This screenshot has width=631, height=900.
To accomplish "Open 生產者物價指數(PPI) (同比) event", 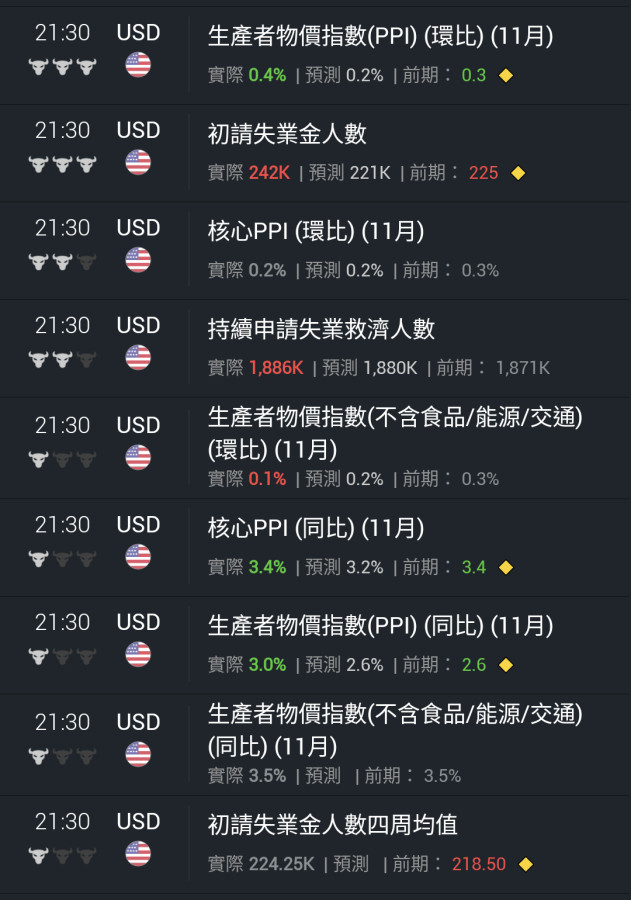I will pos(380,626).
